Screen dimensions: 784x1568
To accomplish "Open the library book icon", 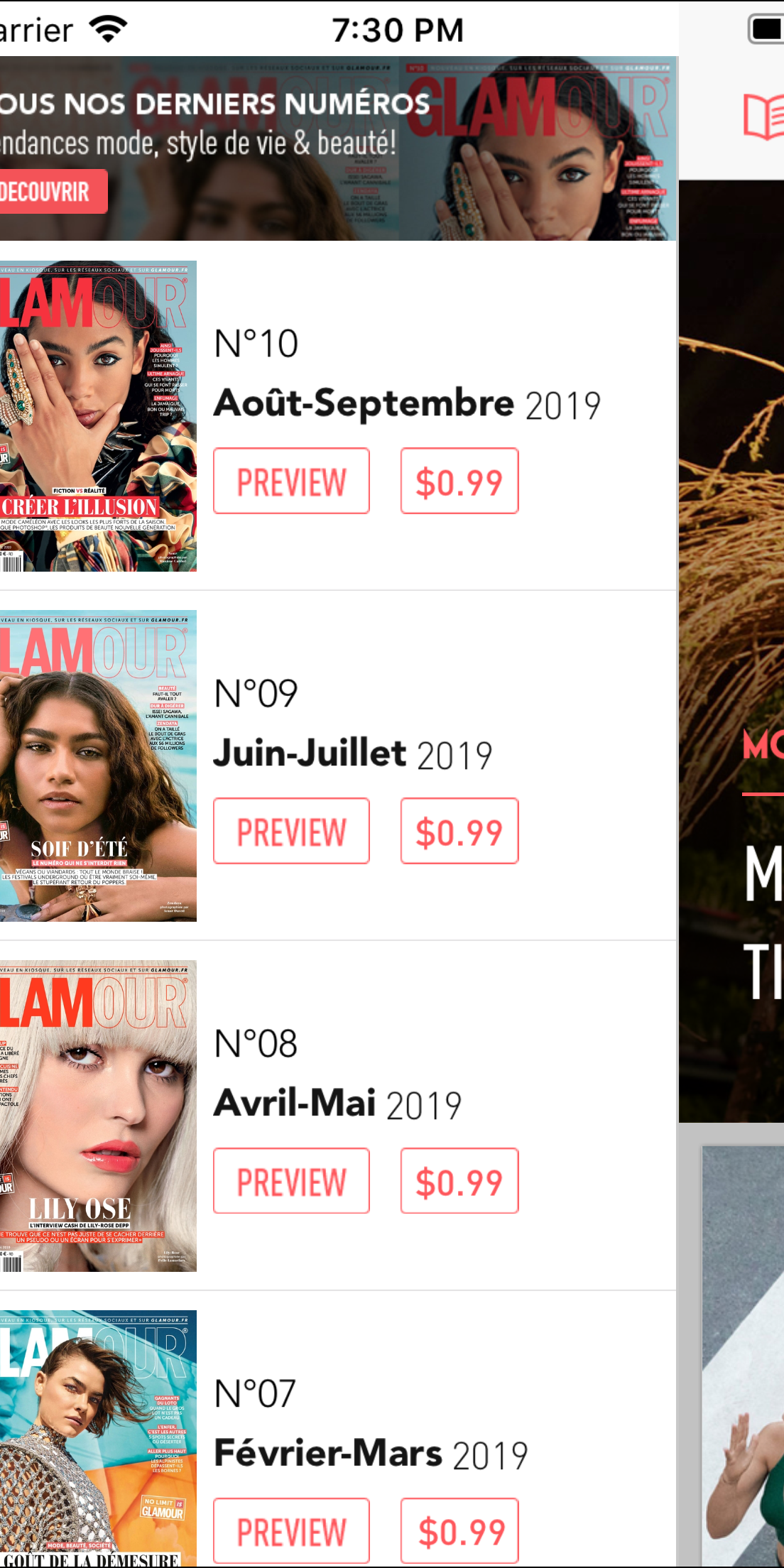I will pos(764,116).
